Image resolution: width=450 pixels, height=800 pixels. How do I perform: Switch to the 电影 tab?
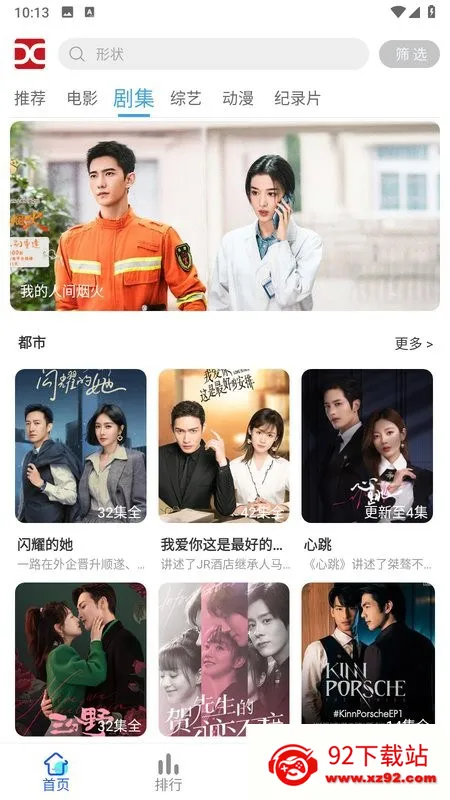click(82, 98)
